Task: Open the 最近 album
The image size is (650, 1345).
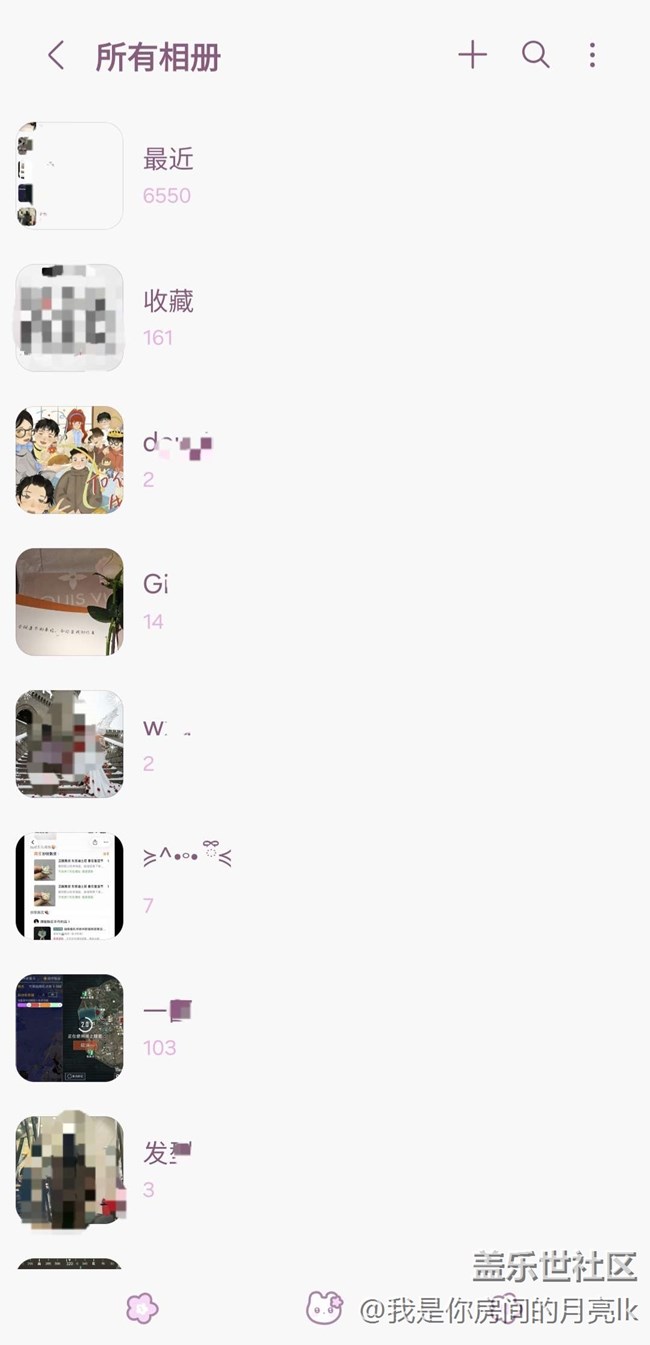Action: click(70, 176)
